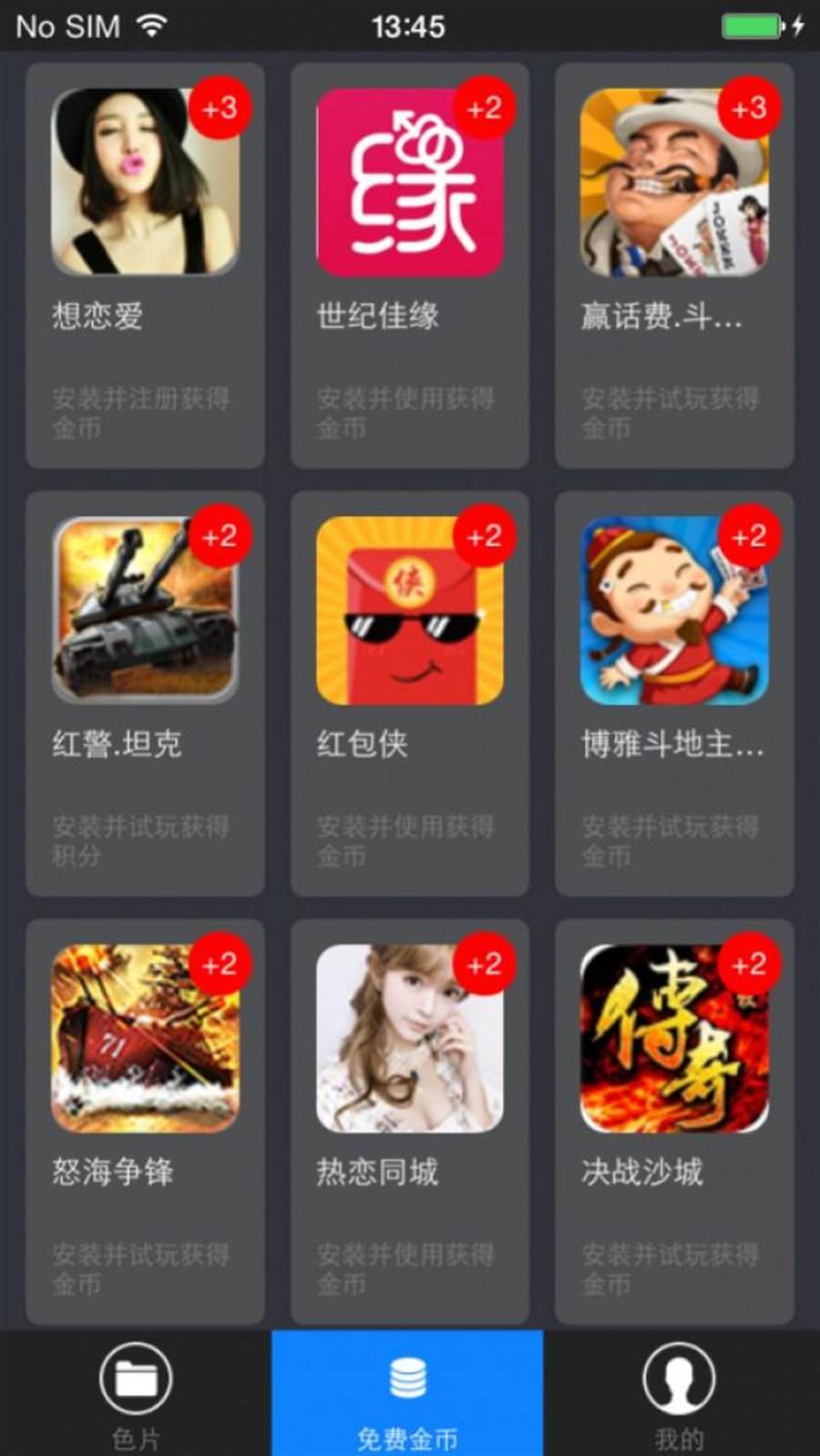Viewport: 820px width, 1456px height.
Task: Open the 世纪佳缘 app card
Action: [409, 264]
